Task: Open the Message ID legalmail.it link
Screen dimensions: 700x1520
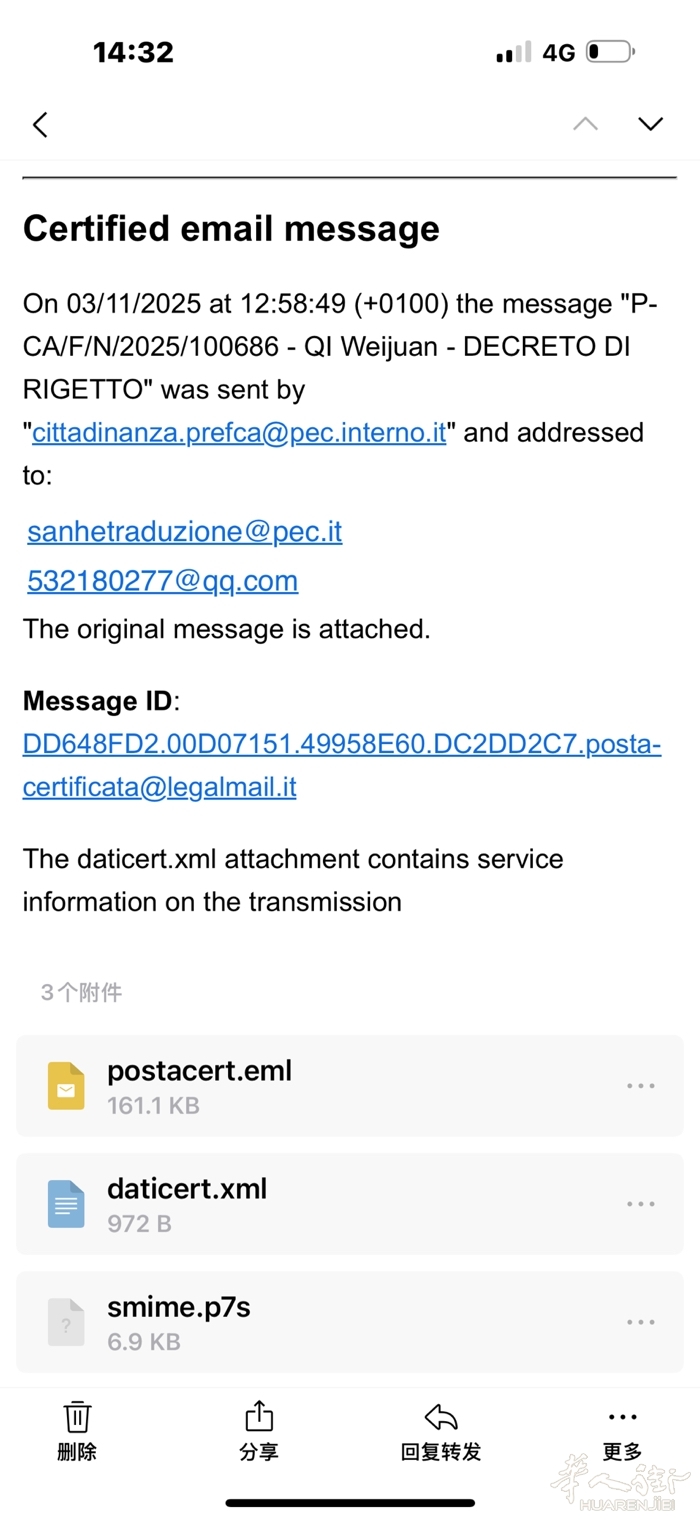Action: pyautogui.click(x=341, y=766)
